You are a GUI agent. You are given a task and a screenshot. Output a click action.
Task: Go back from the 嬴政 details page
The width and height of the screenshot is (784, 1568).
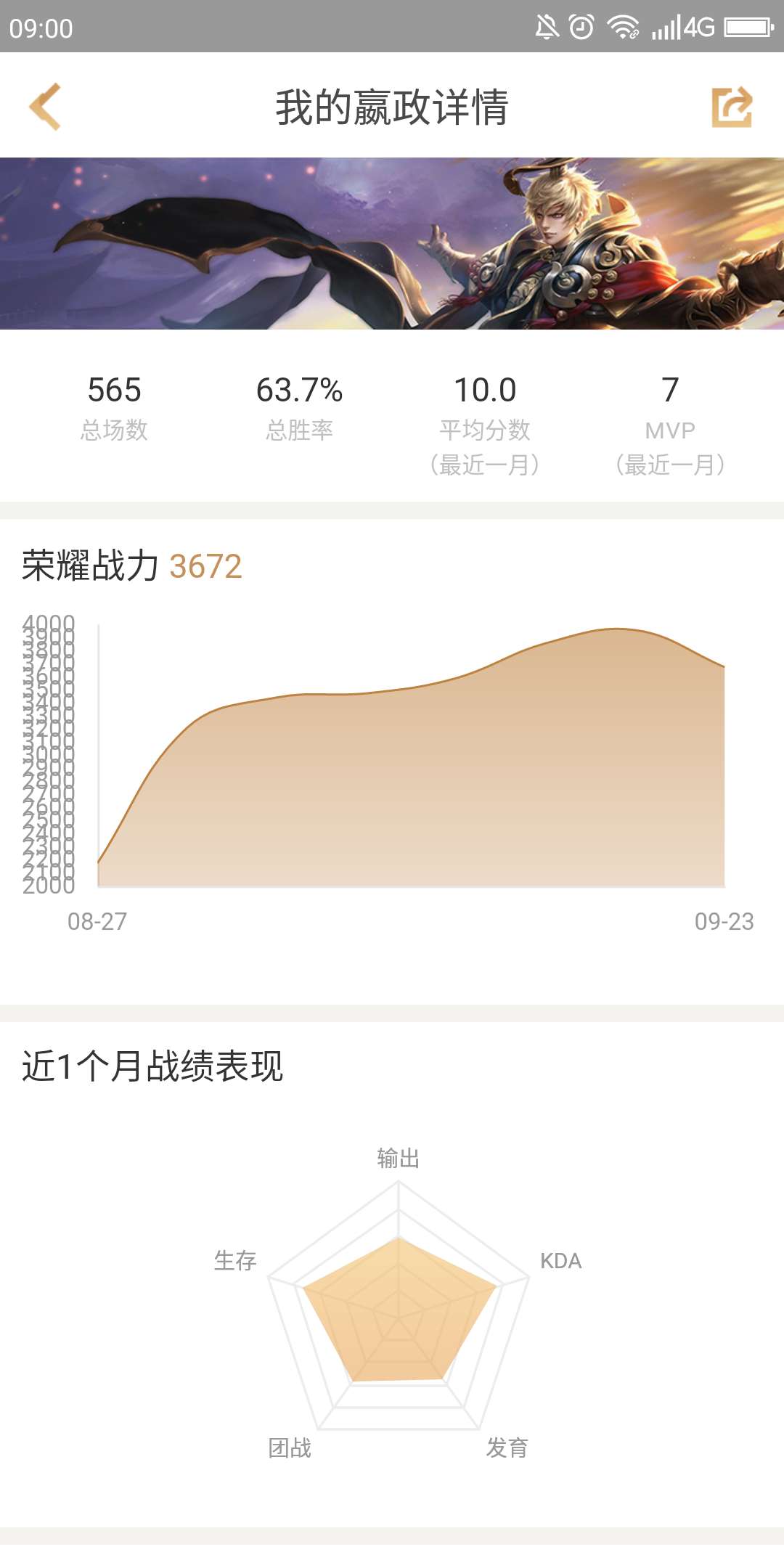click(45, 107)
